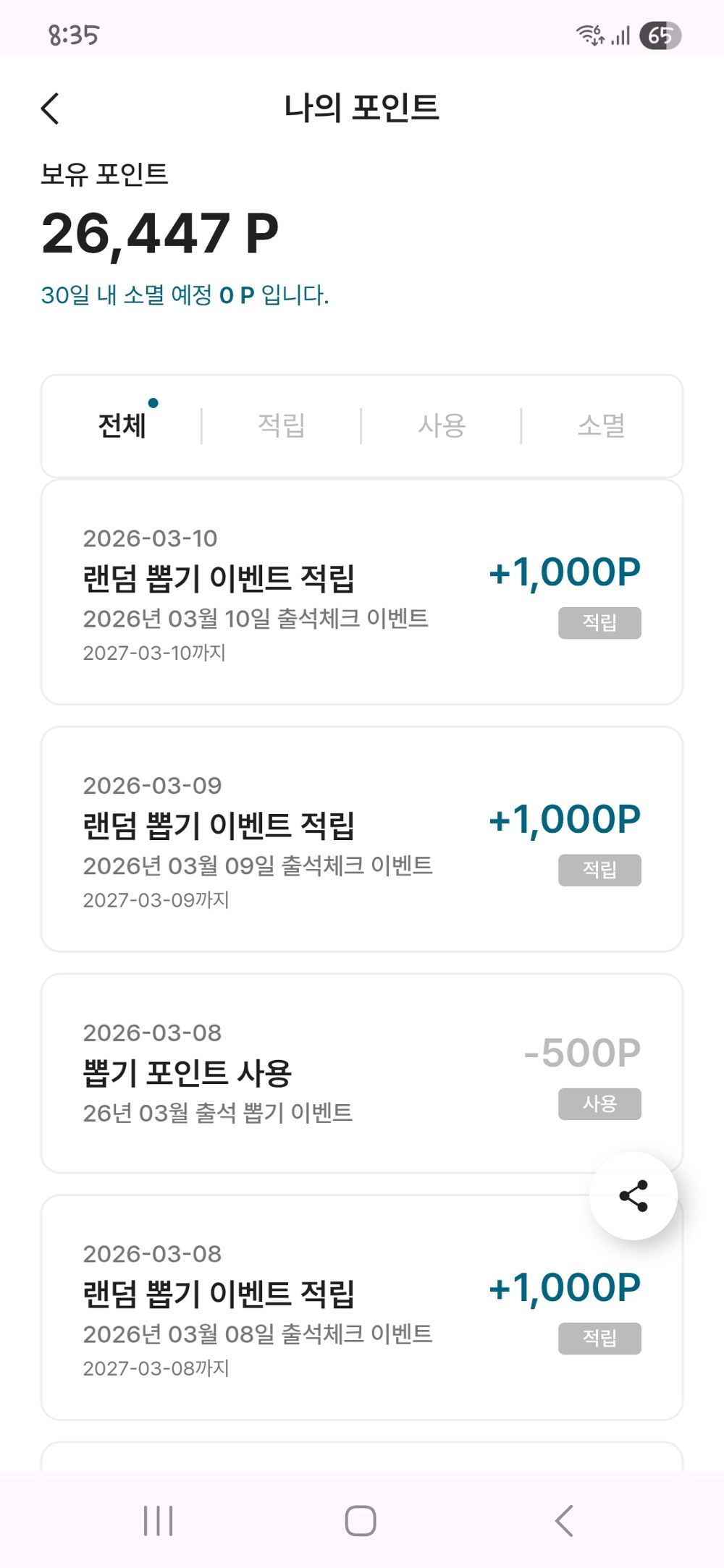724x1568 pixels.
Task: Tap the 적립 badge on the 2026-03-10 entry
Action: click(x=599, y=623)
